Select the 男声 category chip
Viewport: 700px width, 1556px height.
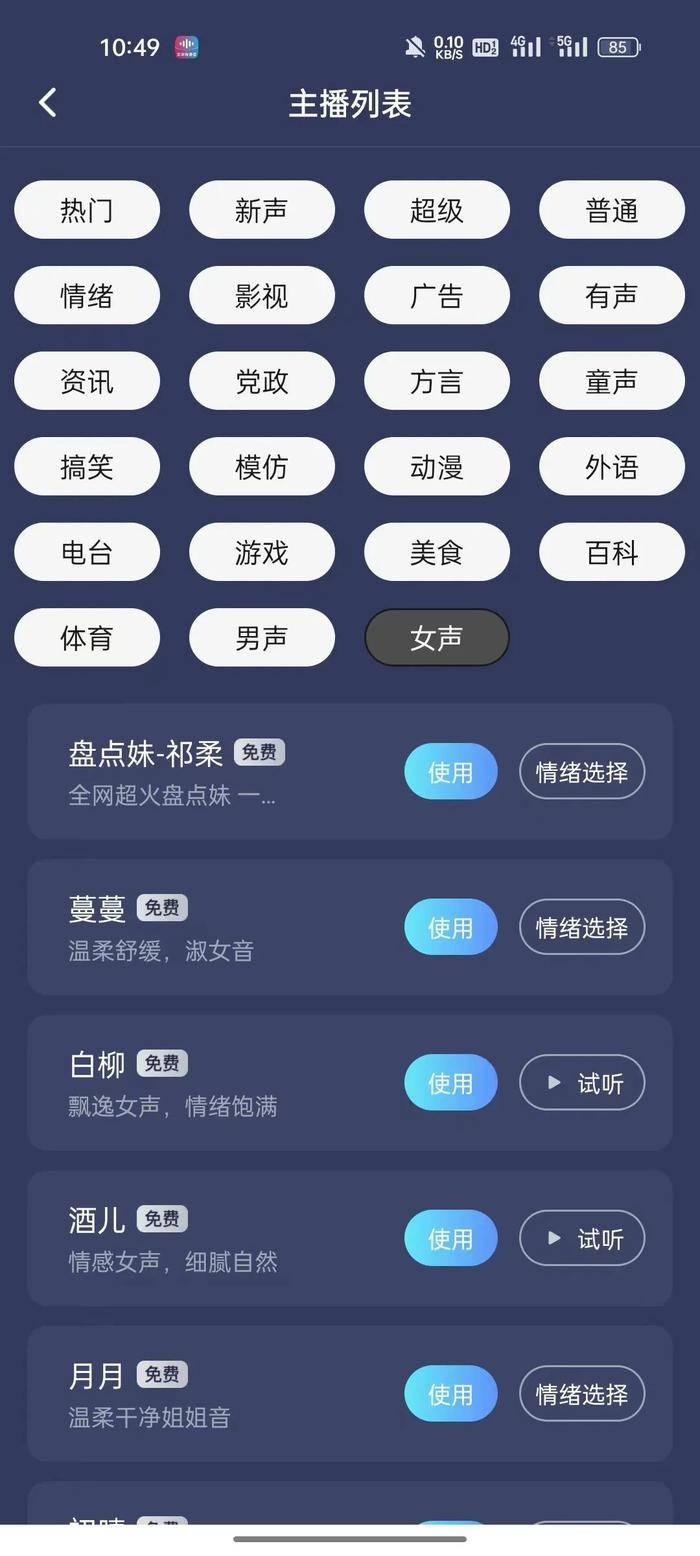coord(262,638)
